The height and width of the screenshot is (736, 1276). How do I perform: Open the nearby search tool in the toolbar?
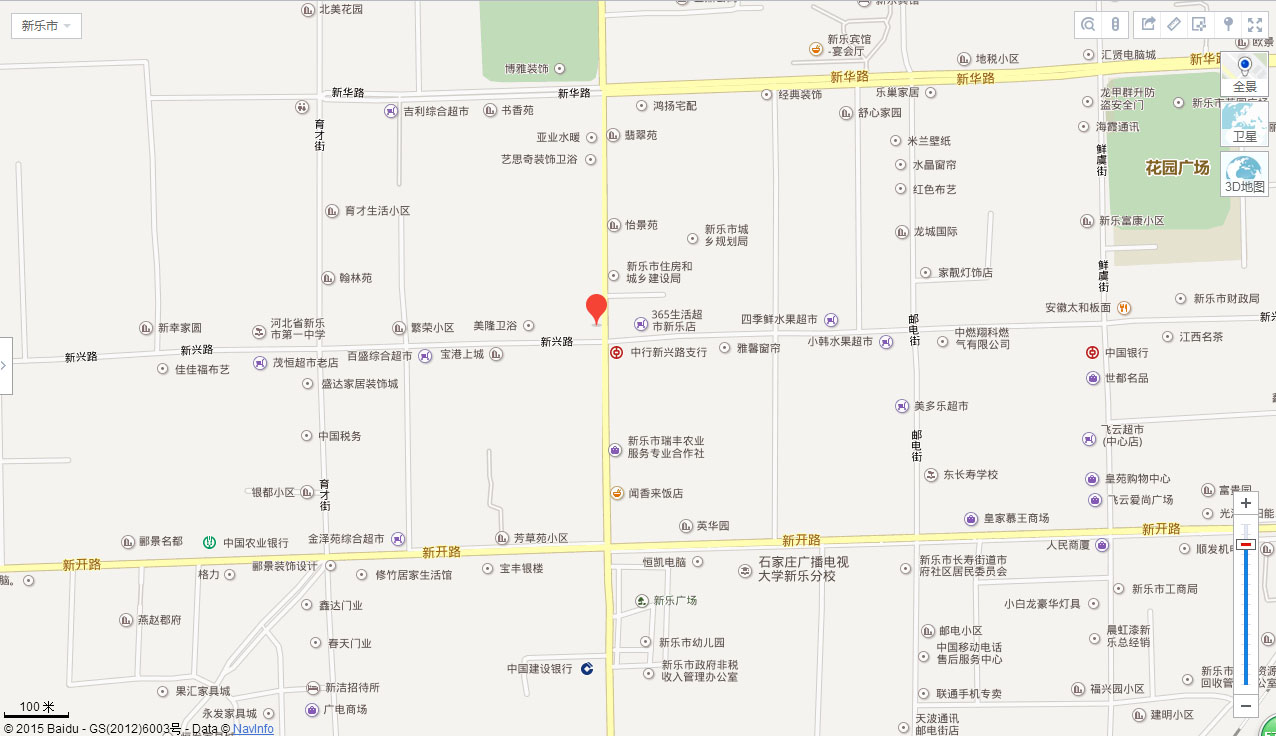point(1088,25)
